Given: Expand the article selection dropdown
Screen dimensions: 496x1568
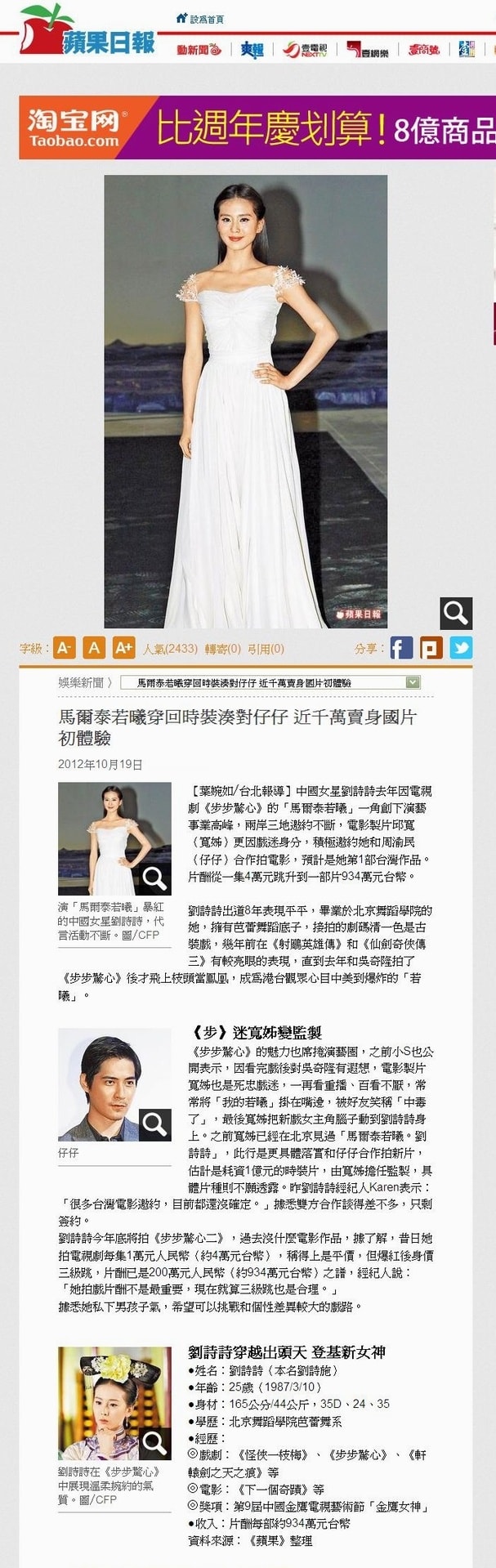Looking at the screenshot, I should click(413, 682).
